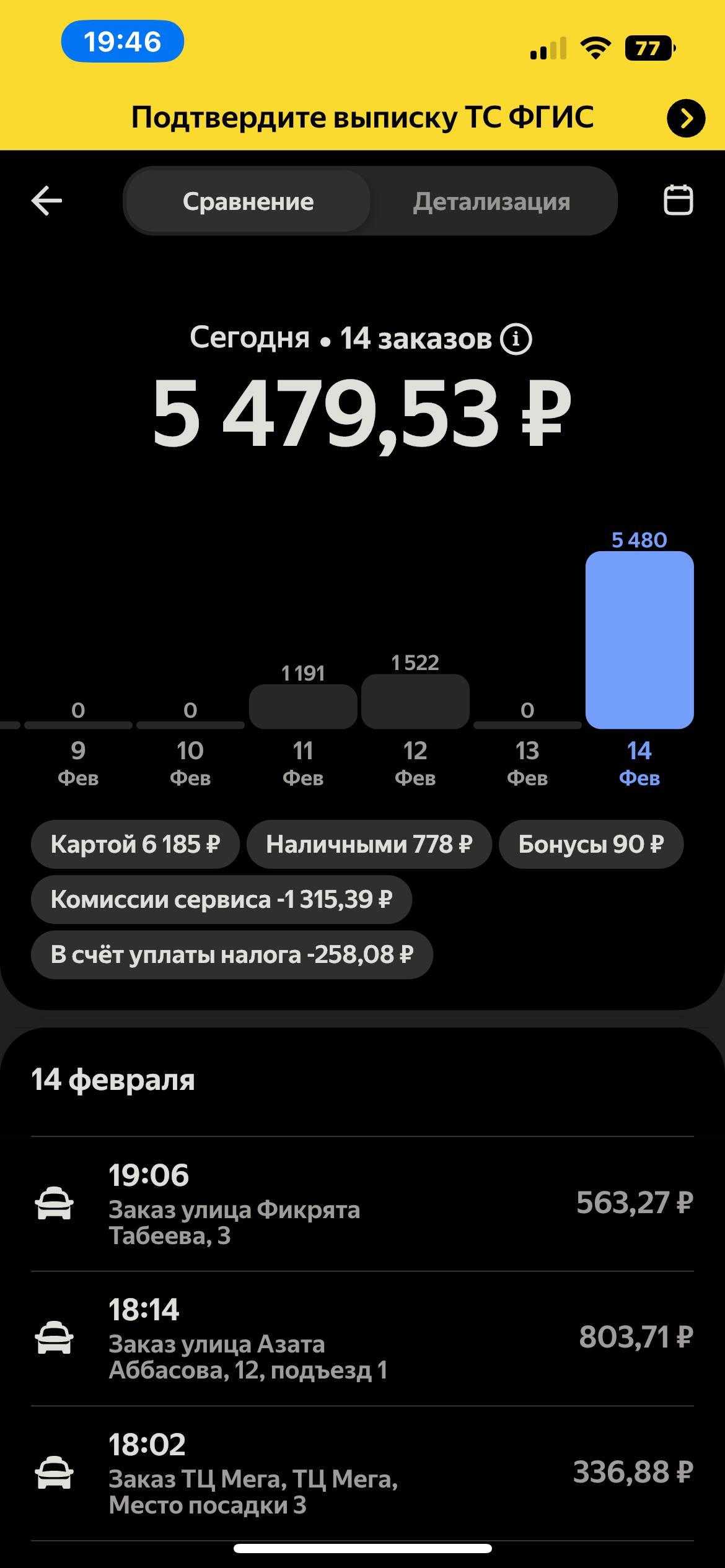The height and width of the screenshot is (1568, 725).
Task: Switch to the Детализация tab
Action: [491, 202]
